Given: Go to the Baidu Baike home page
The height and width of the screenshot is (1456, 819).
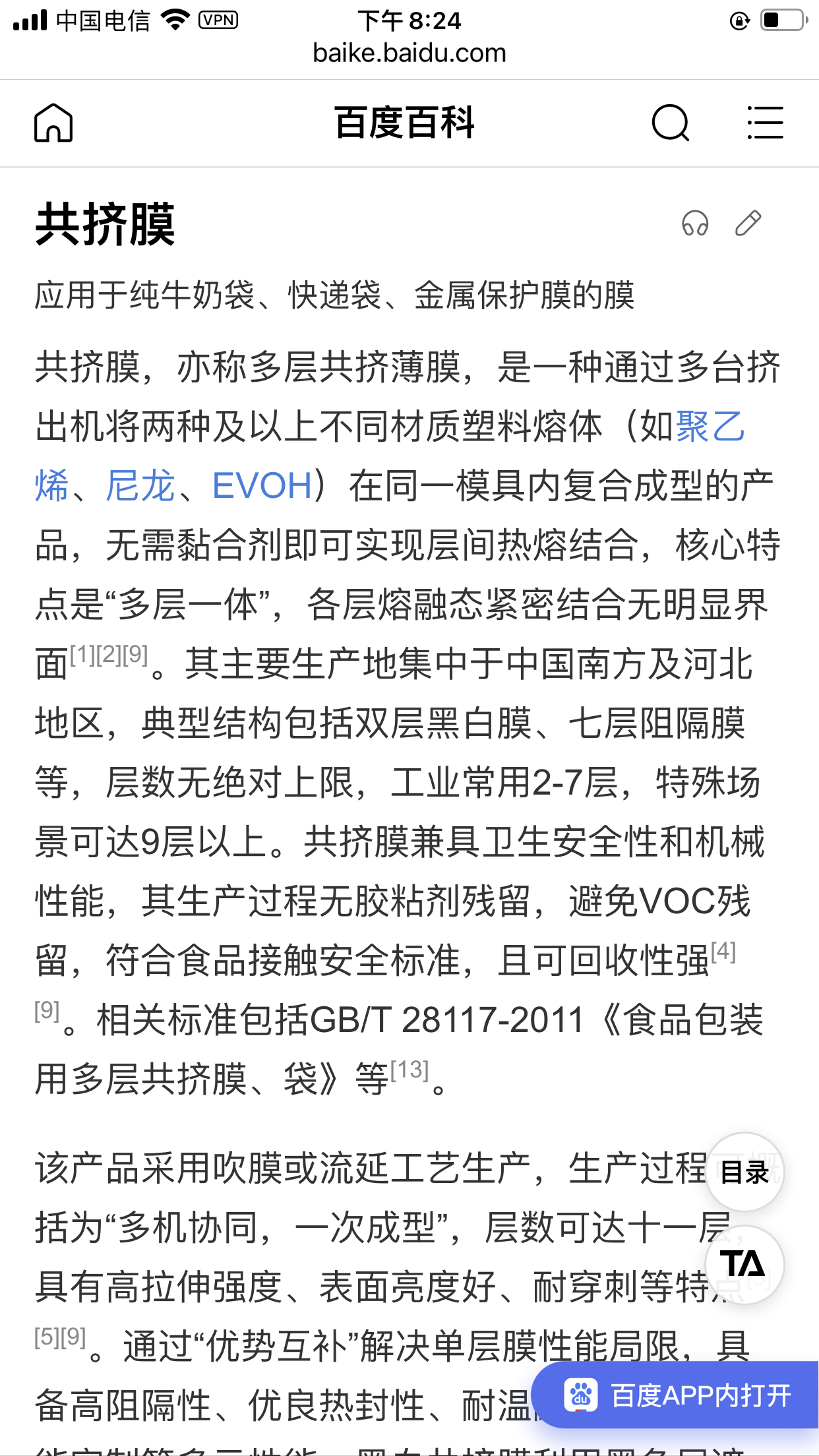Looking at the screenshot, I should tap(53, 123).
